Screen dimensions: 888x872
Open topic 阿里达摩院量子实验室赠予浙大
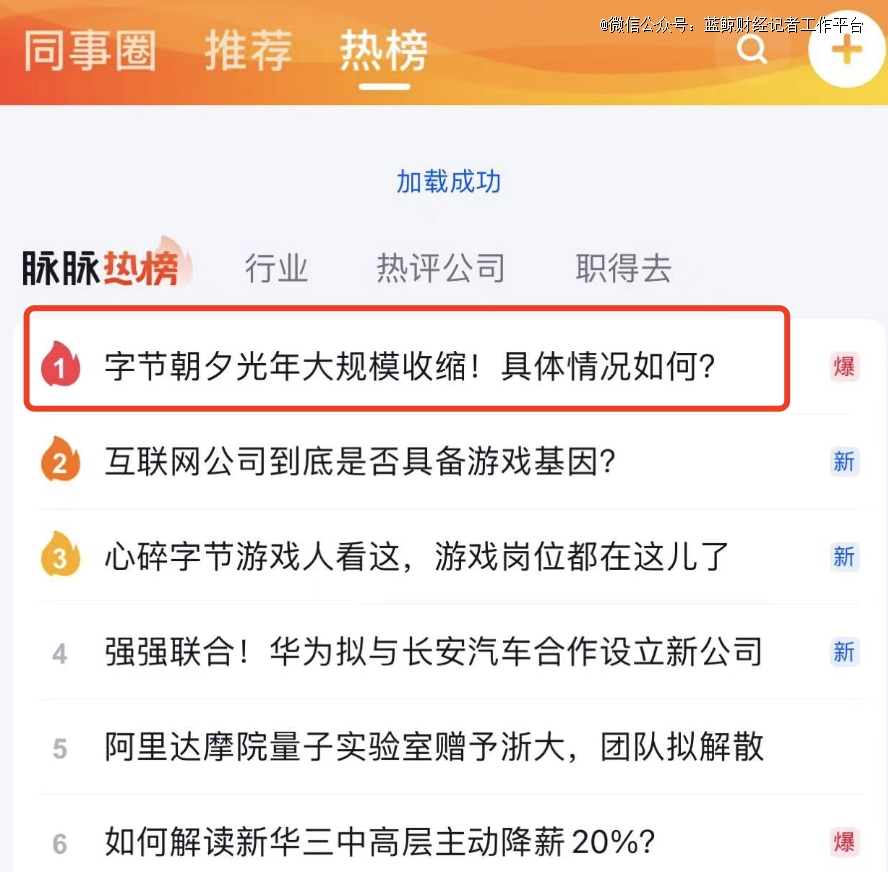pyautogui.click(x=434, y=747)
